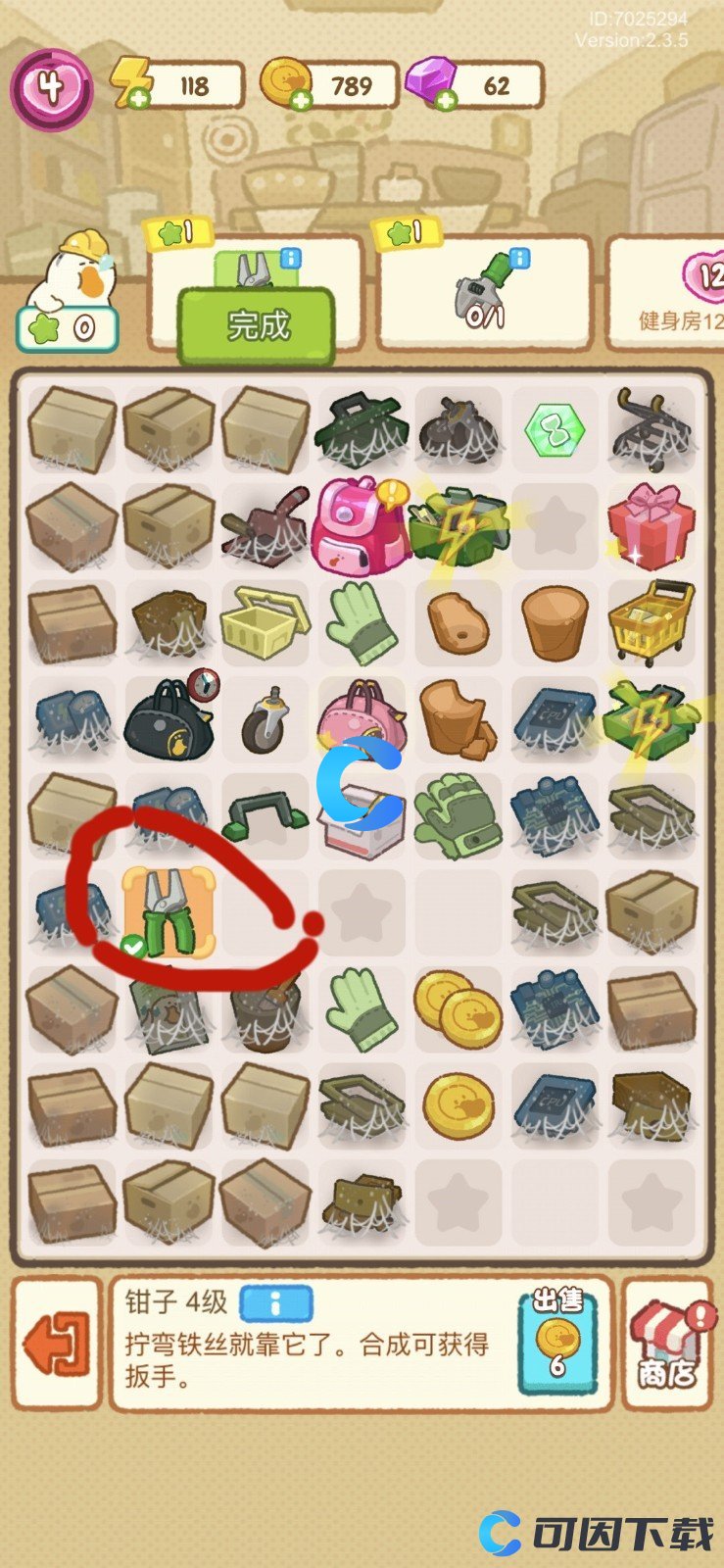This screenshot has width=724, height=1568.
Task: Select the circled pliers item
Action: click(x=169, y=912)
